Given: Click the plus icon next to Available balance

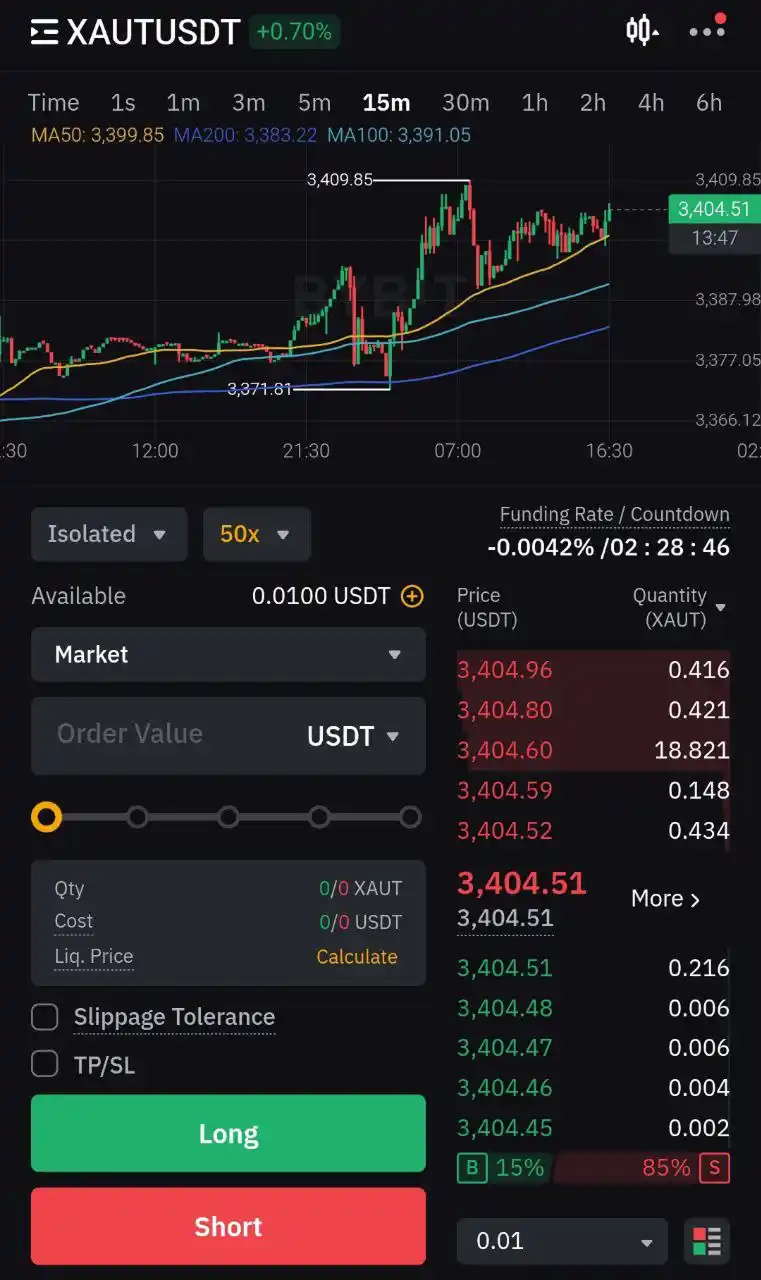Looking at the screenshot, I should click(410, 596).
